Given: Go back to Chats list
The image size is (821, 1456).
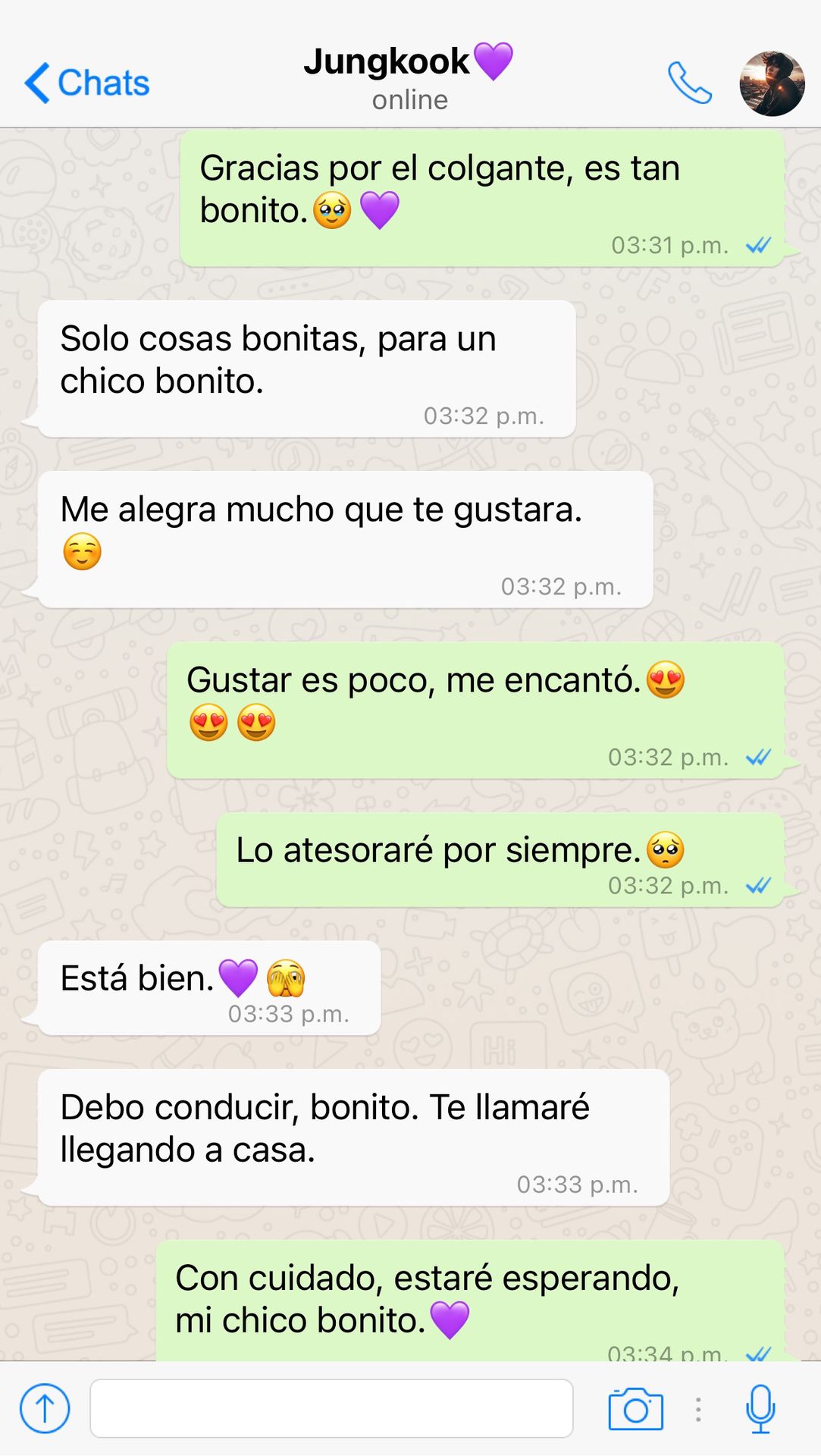Looking at the screenshot, I should tap(86, 83).
